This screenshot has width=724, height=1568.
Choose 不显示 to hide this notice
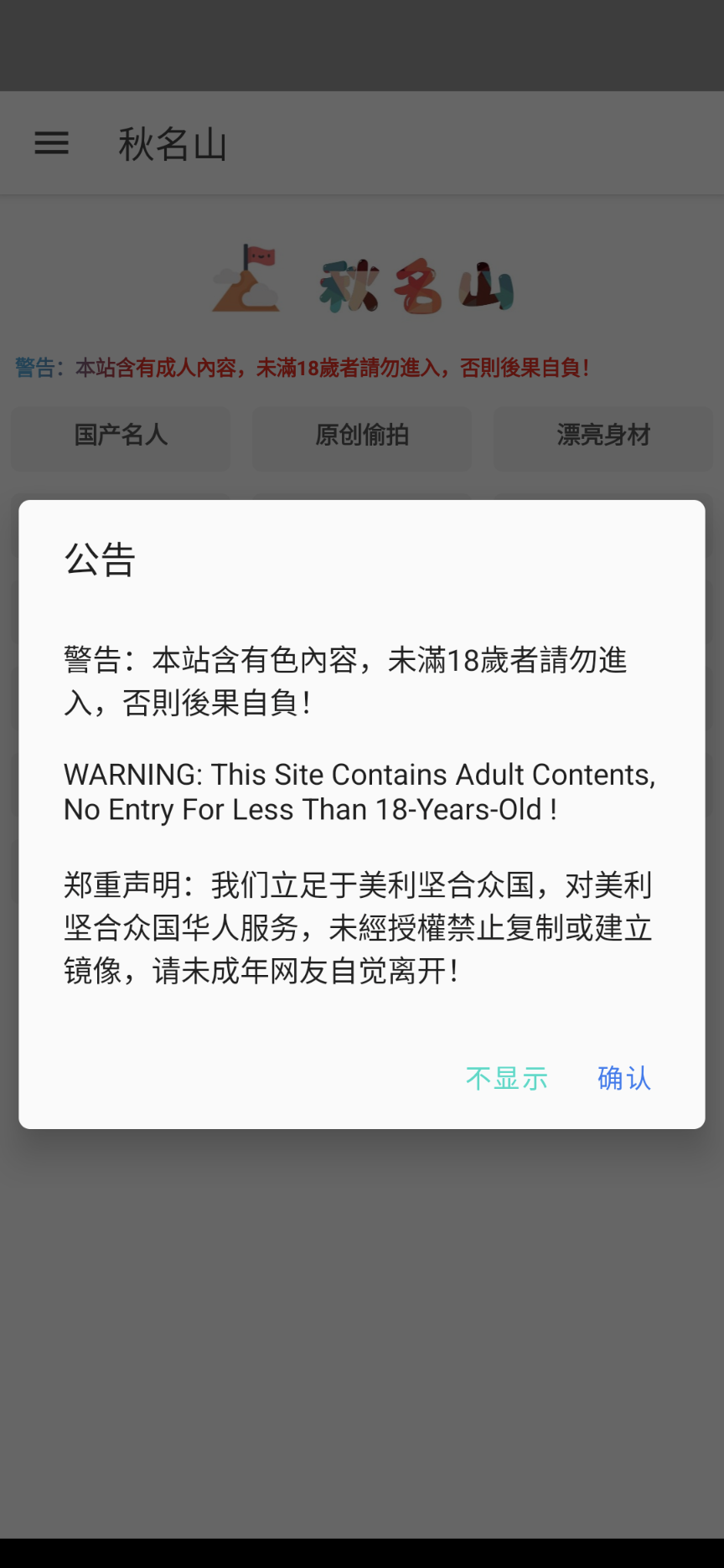[x=506, y=1078]
